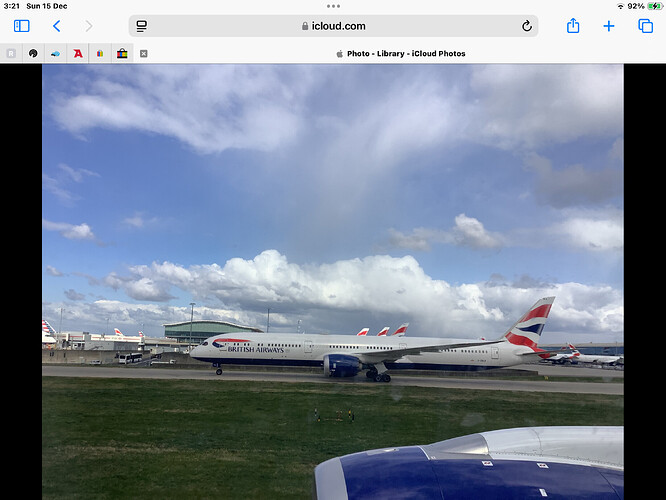666x500 pixels.
Task: Switch to the colorful bag pinned tab
Action: point(122,53)
